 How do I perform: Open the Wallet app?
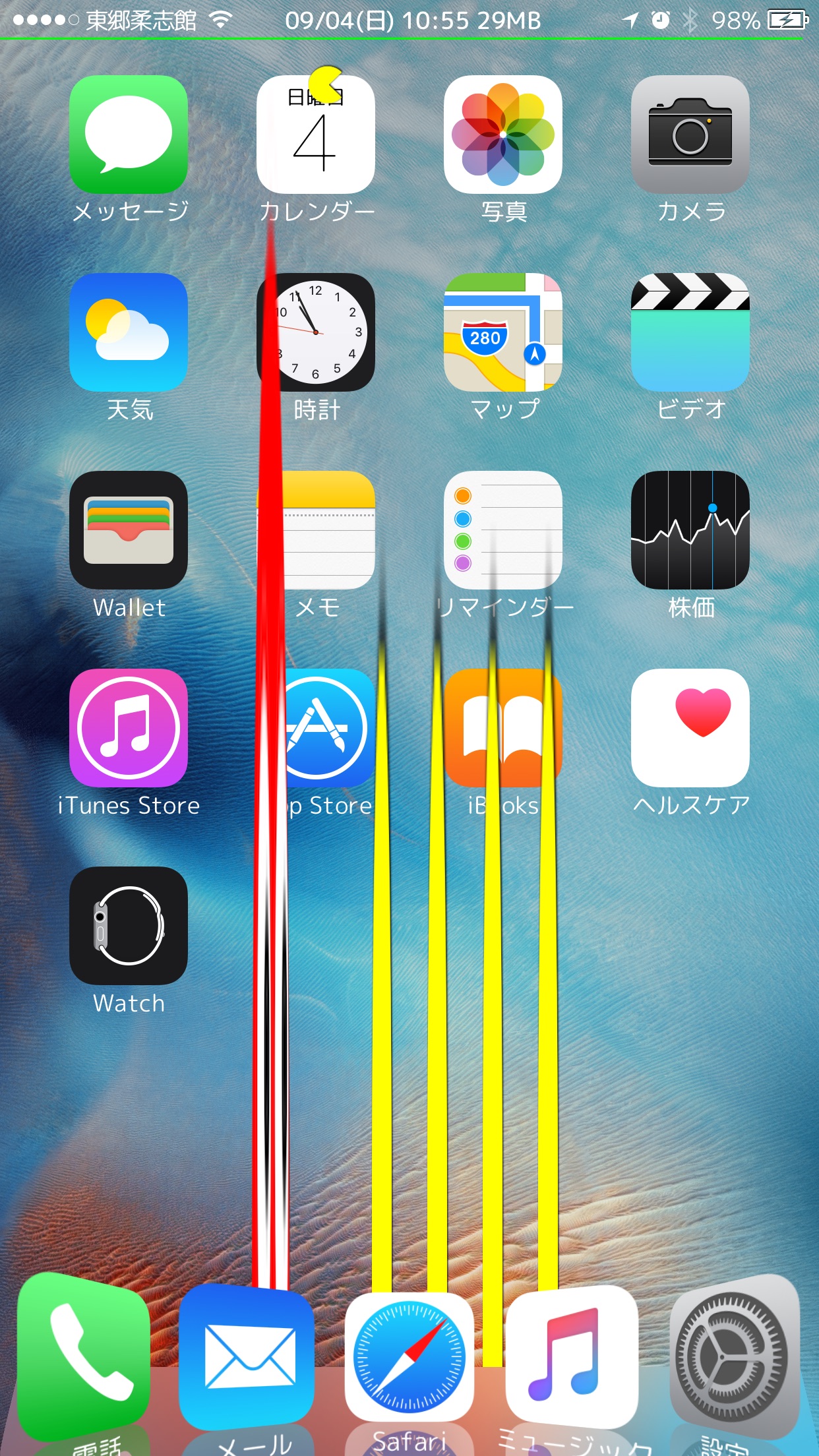(x=129, y=530)
